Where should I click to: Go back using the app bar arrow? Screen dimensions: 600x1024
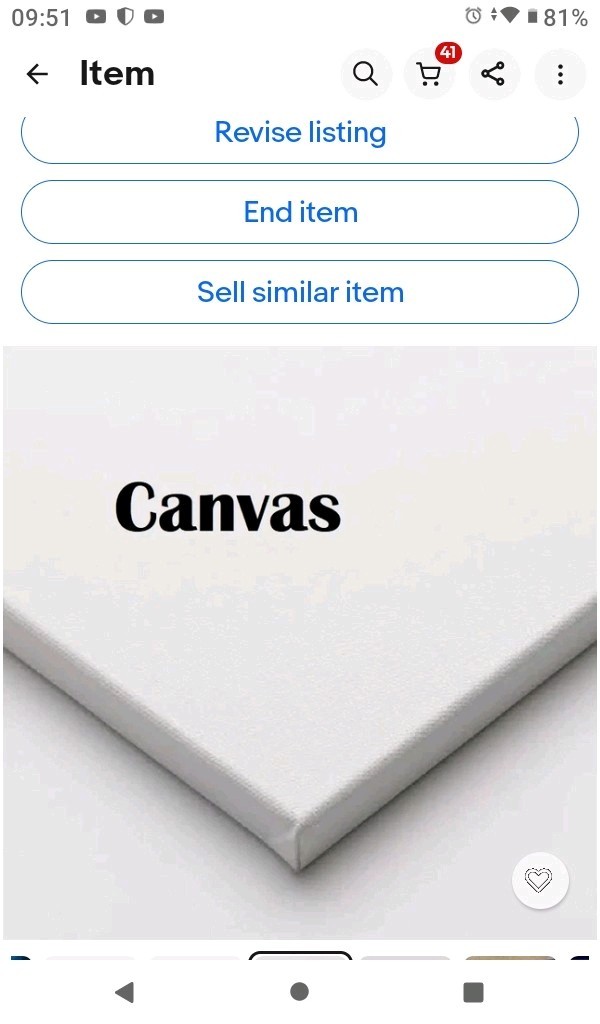click(x=37, y=74)
